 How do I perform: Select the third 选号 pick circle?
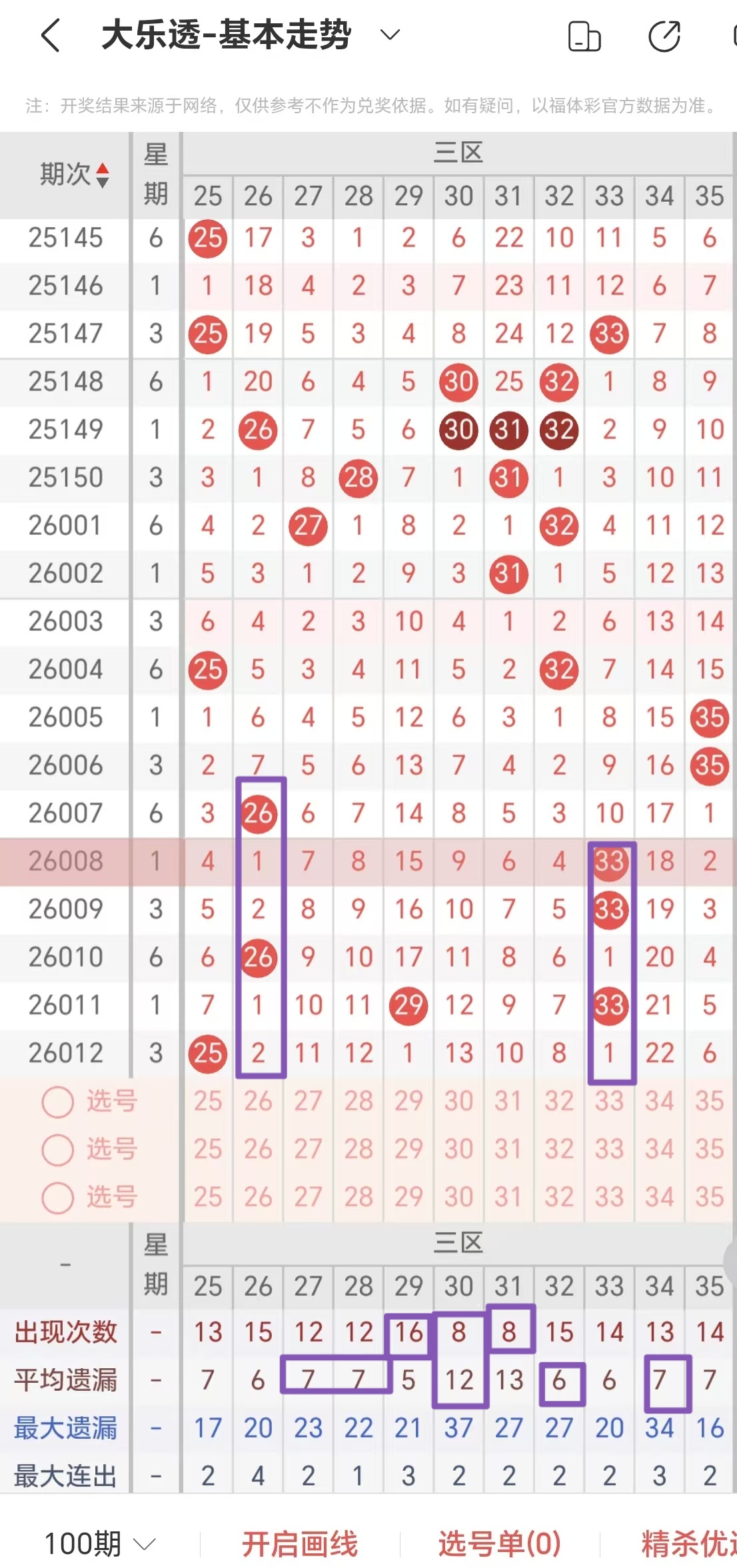point(57,1198)
